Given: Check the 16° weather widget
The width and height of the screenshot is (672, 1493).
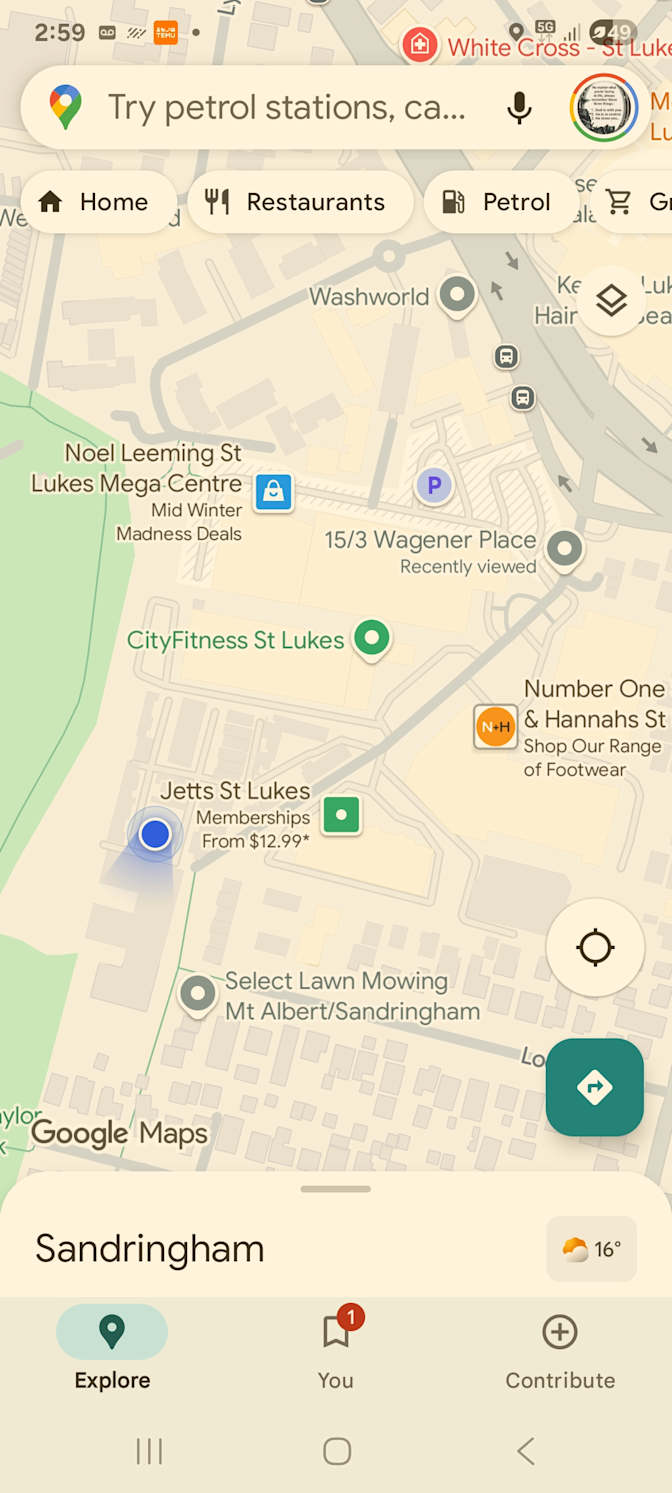Looking at the screenshot, I should (x=591, y=1249).
